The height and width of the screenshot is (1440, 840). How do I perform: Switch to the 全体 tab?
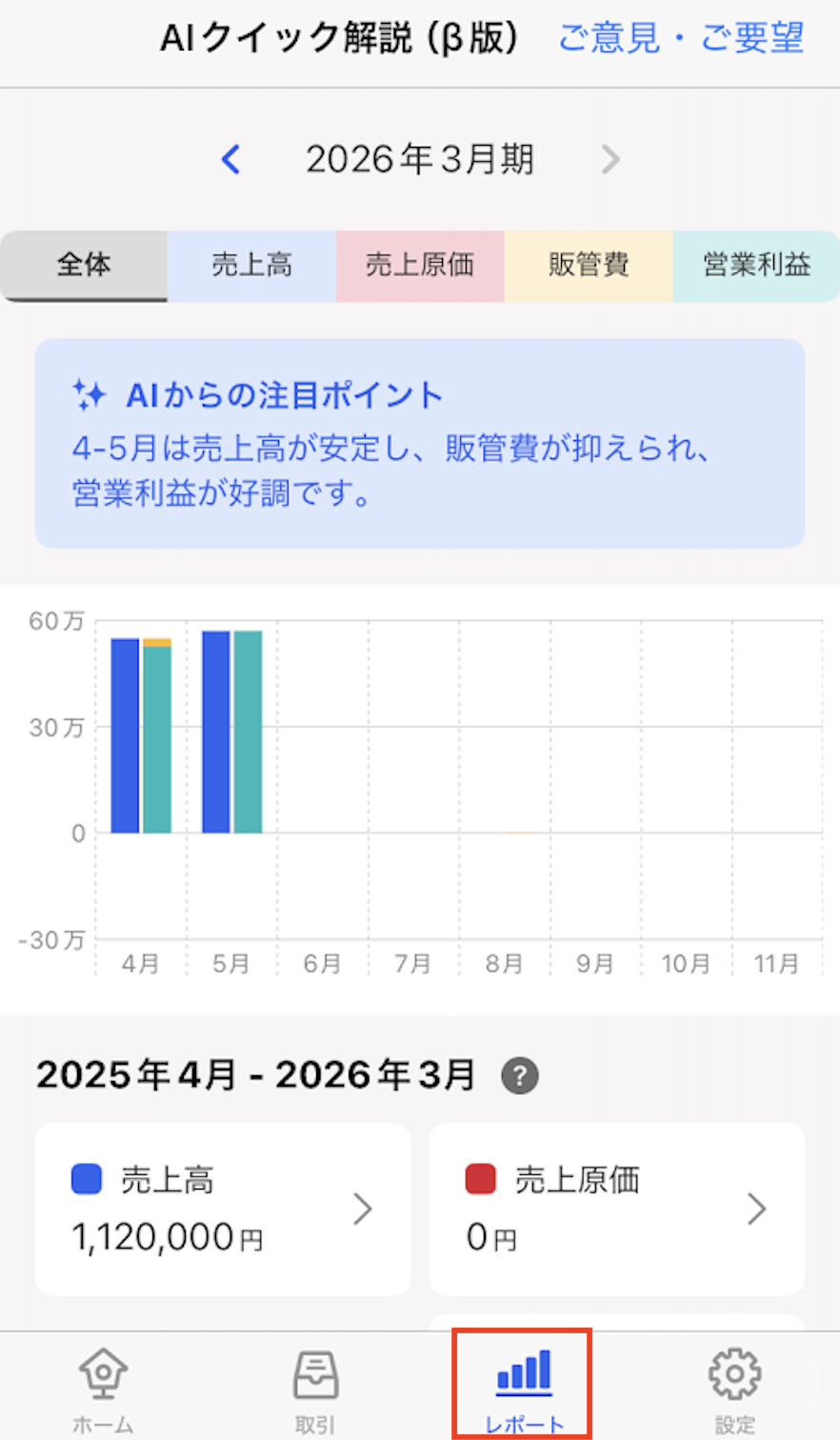coord(84,267)
